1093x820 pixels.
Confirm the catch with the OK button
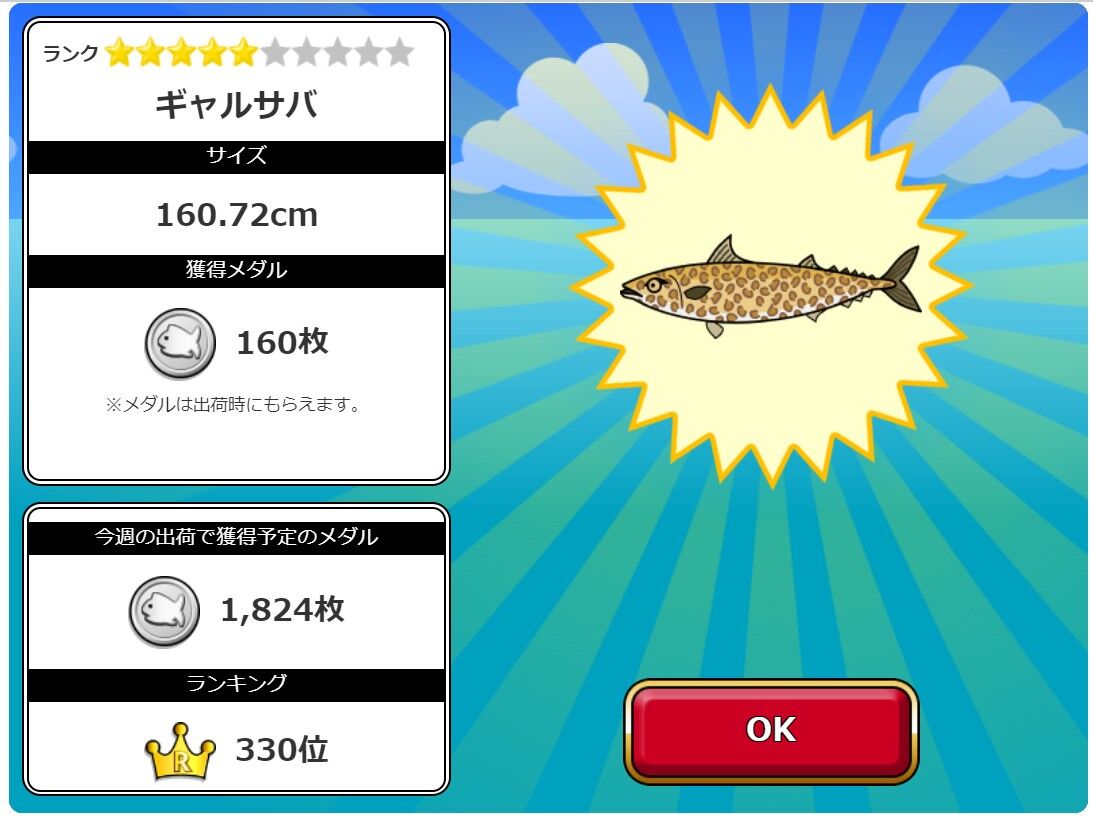[x=771, y=731]
